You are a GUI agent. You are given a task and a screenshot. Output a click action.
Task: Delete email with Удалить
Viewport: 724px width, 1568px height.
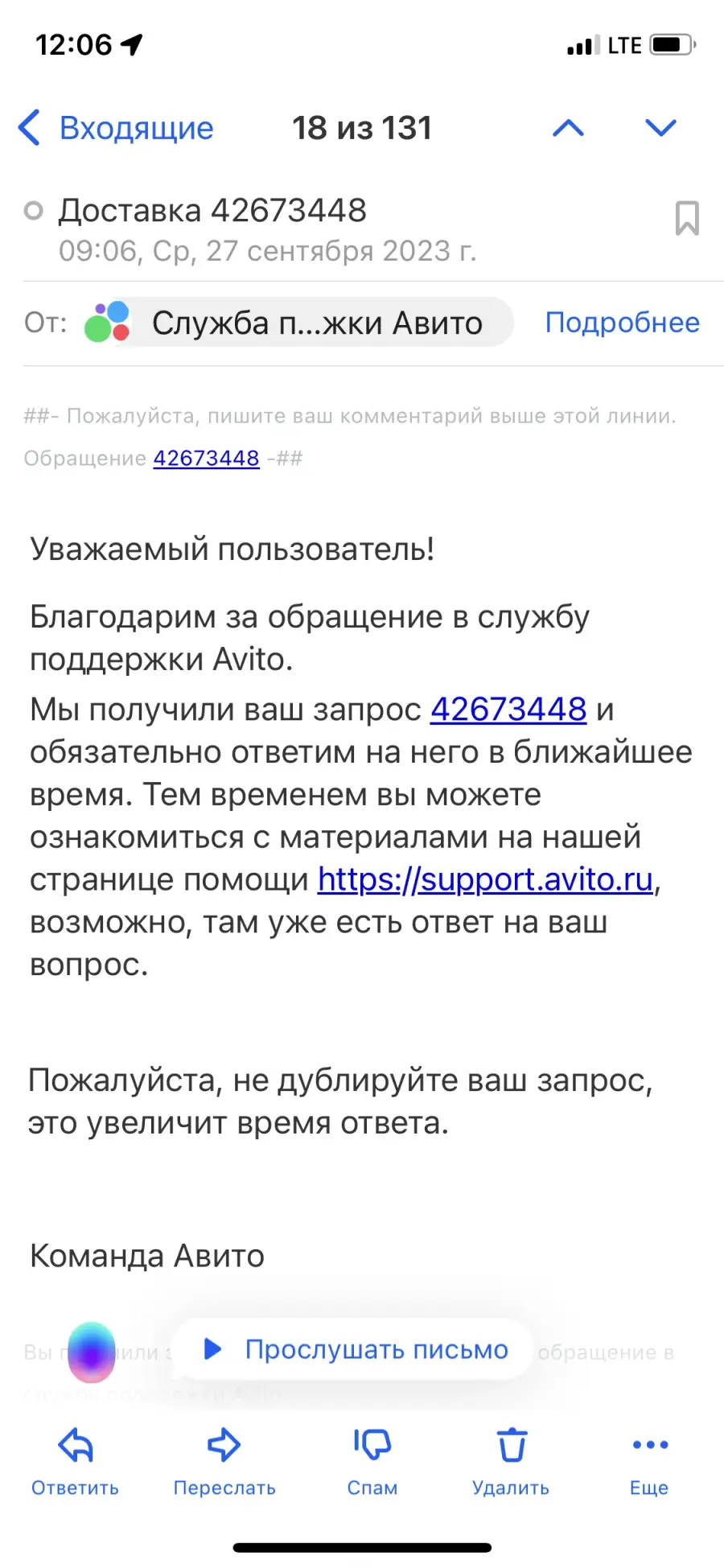pos(511,1462)
